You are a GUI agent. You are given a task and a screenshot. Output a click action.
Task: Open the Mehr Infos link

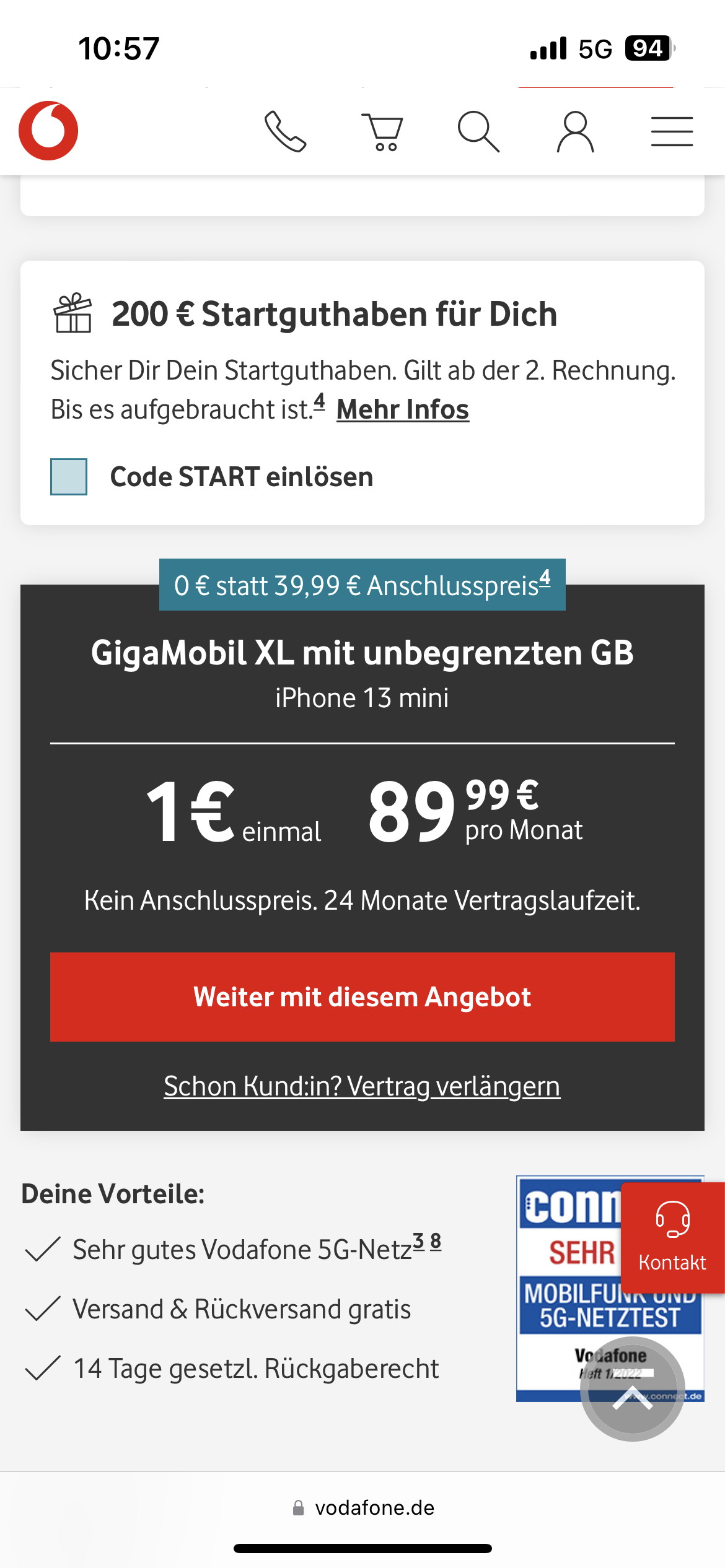tap(403, 409)
